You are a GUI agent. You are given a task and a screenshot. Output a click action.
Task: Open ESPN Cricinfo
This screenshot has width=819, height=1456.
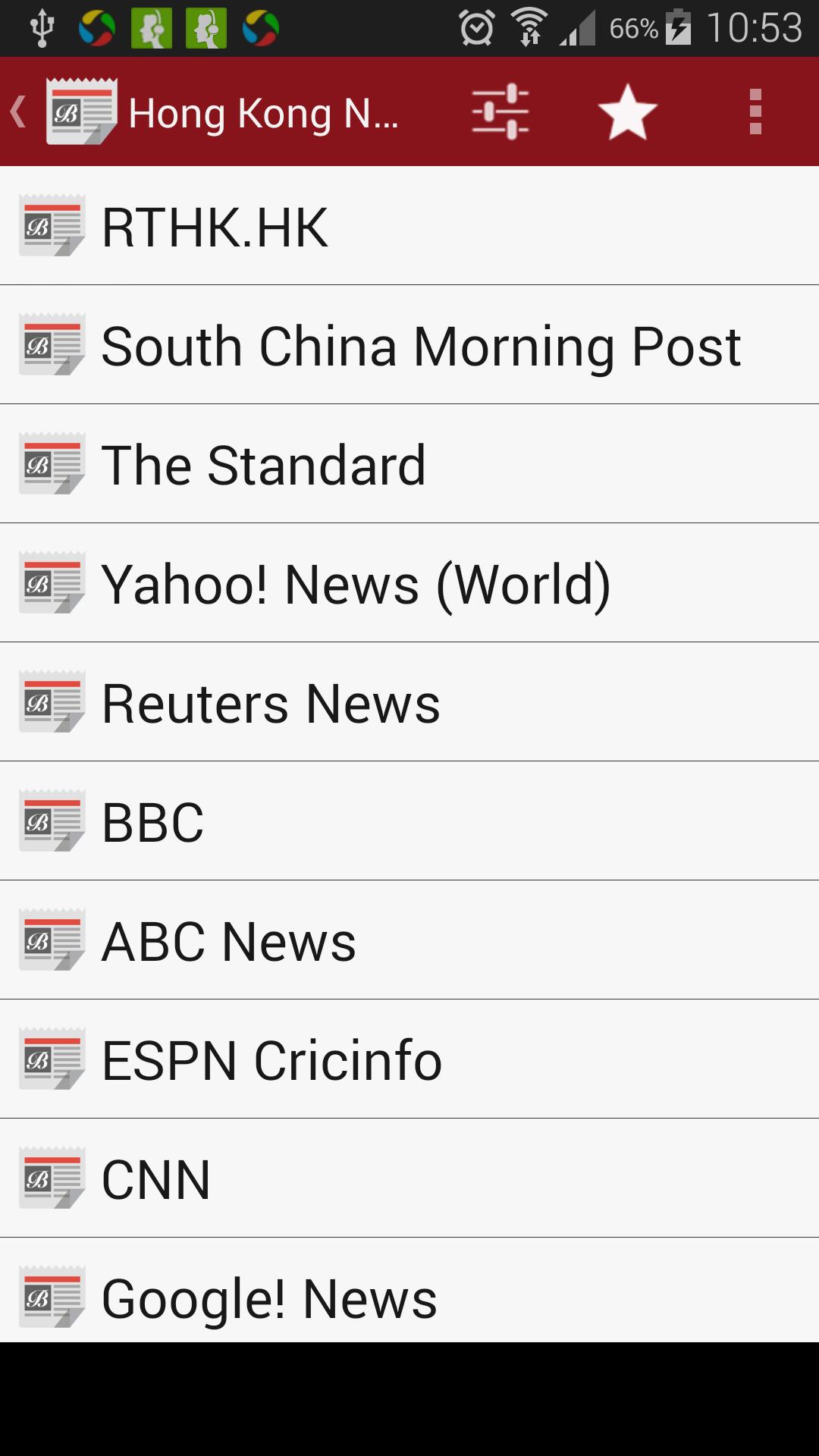point(409,1059)
